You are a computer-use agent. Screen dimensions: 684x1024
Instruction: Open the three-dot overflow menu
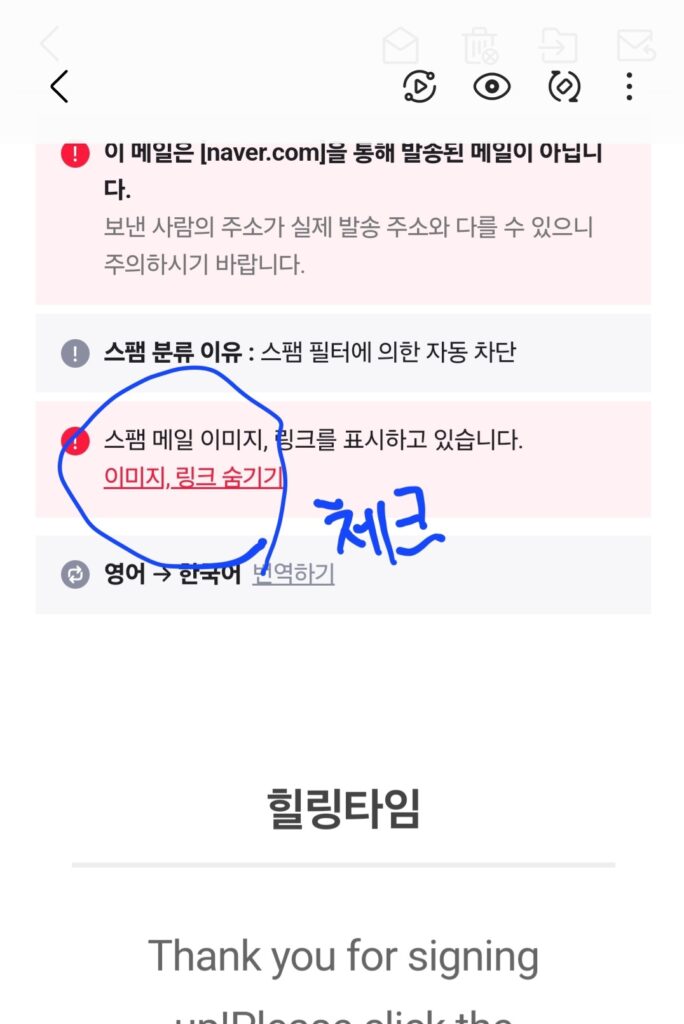(x=629, y=88)
